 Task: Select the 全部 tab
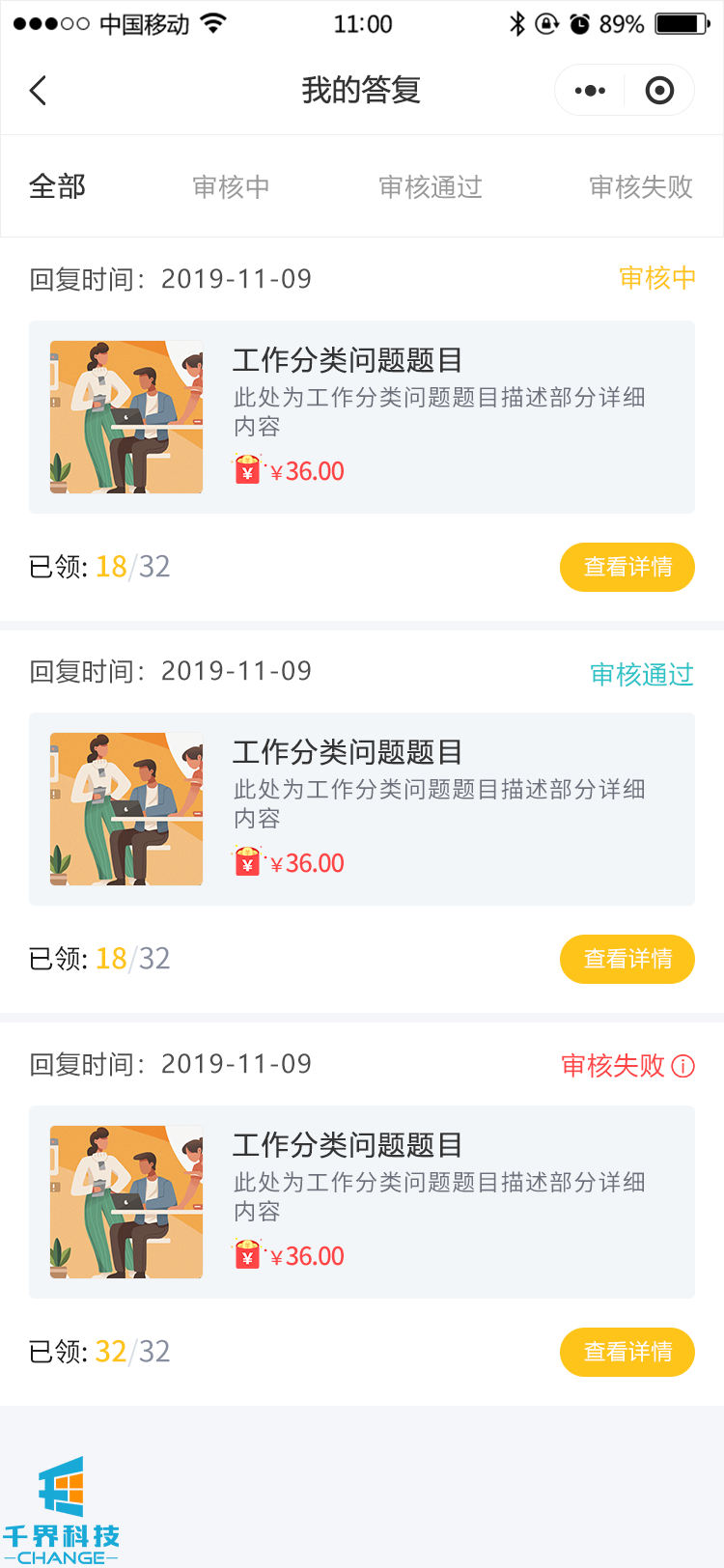point(57,186)
